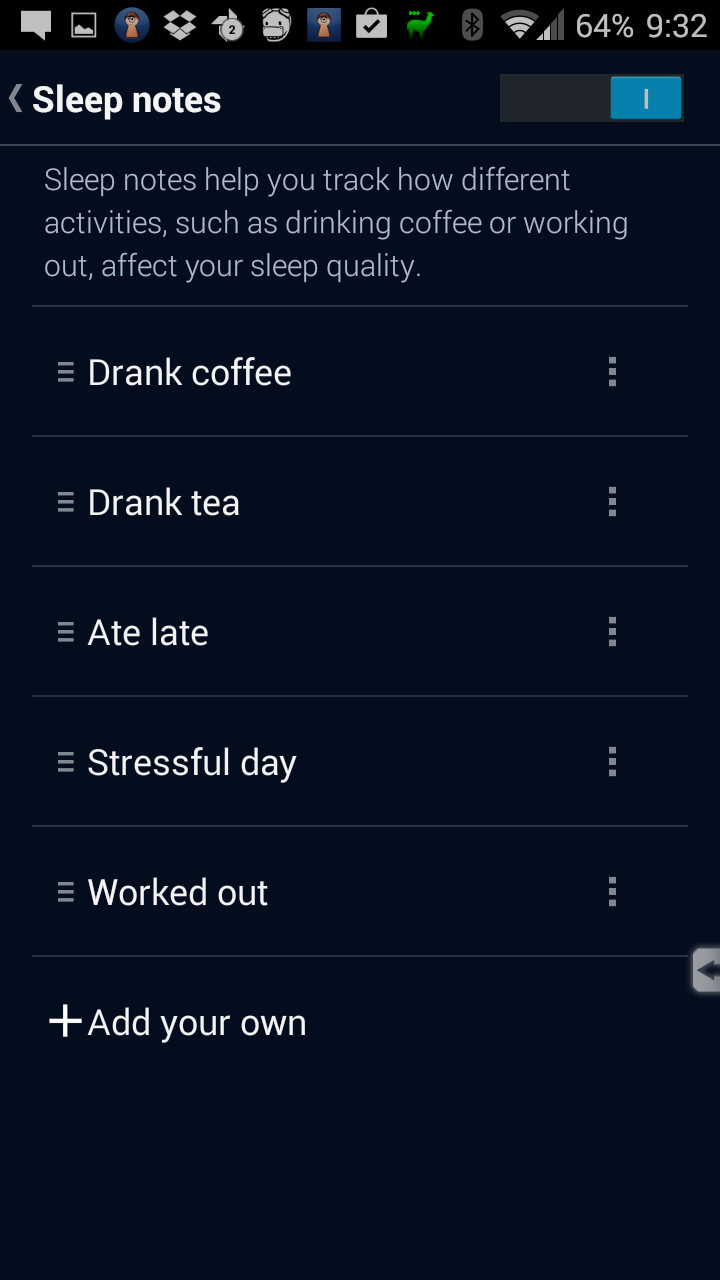Turn off the Sleep notes switch
This screenshot has width=720, height=1280.
[x=592, y=99]
